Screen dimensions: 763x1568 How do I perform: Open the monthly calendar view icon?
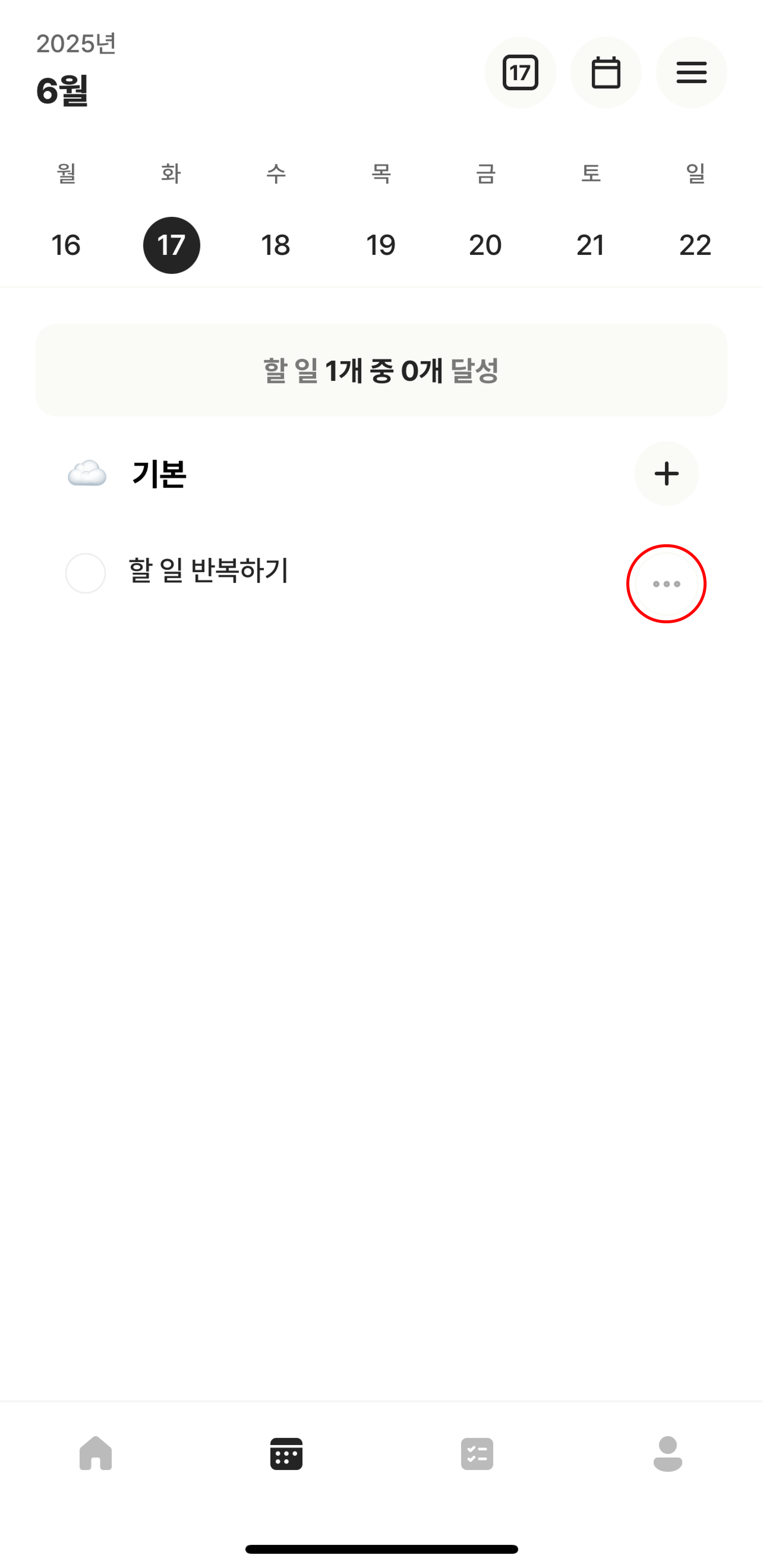[606, 72]
